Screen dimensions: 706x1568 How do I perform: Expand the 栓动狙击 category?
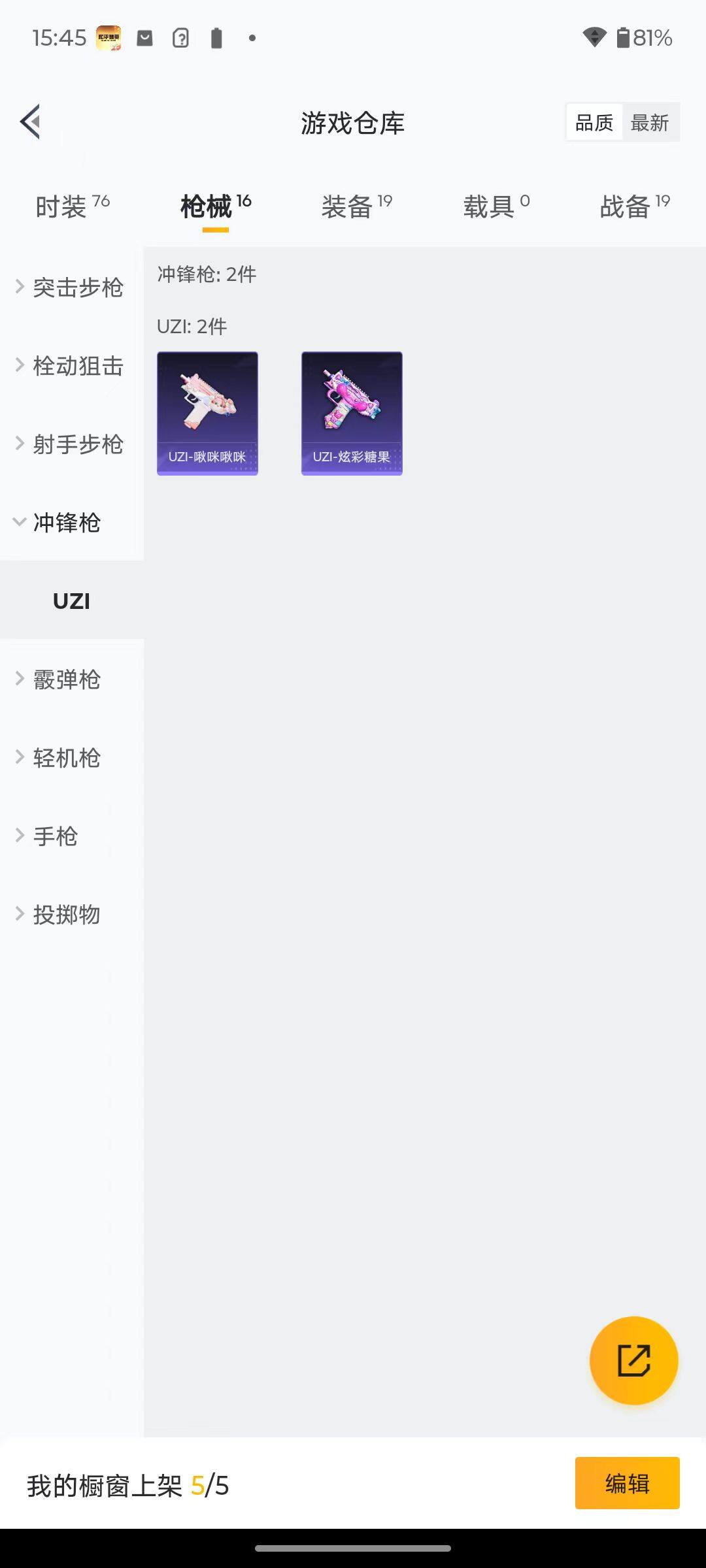[x=71, y=365]
